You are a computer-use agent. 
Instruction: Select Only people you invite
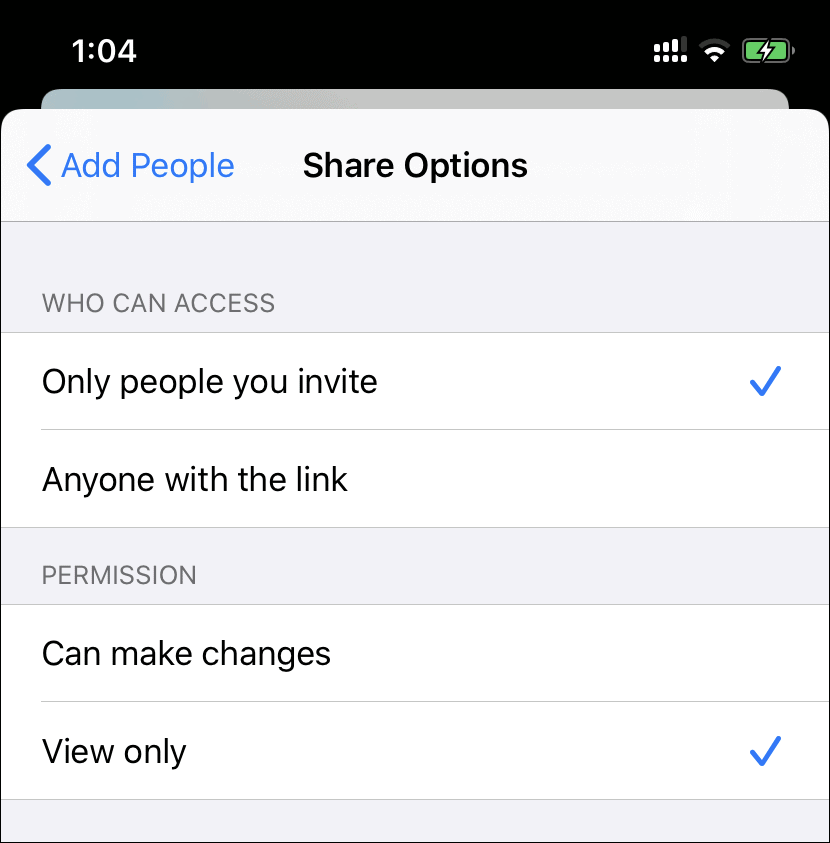[210, 382]
